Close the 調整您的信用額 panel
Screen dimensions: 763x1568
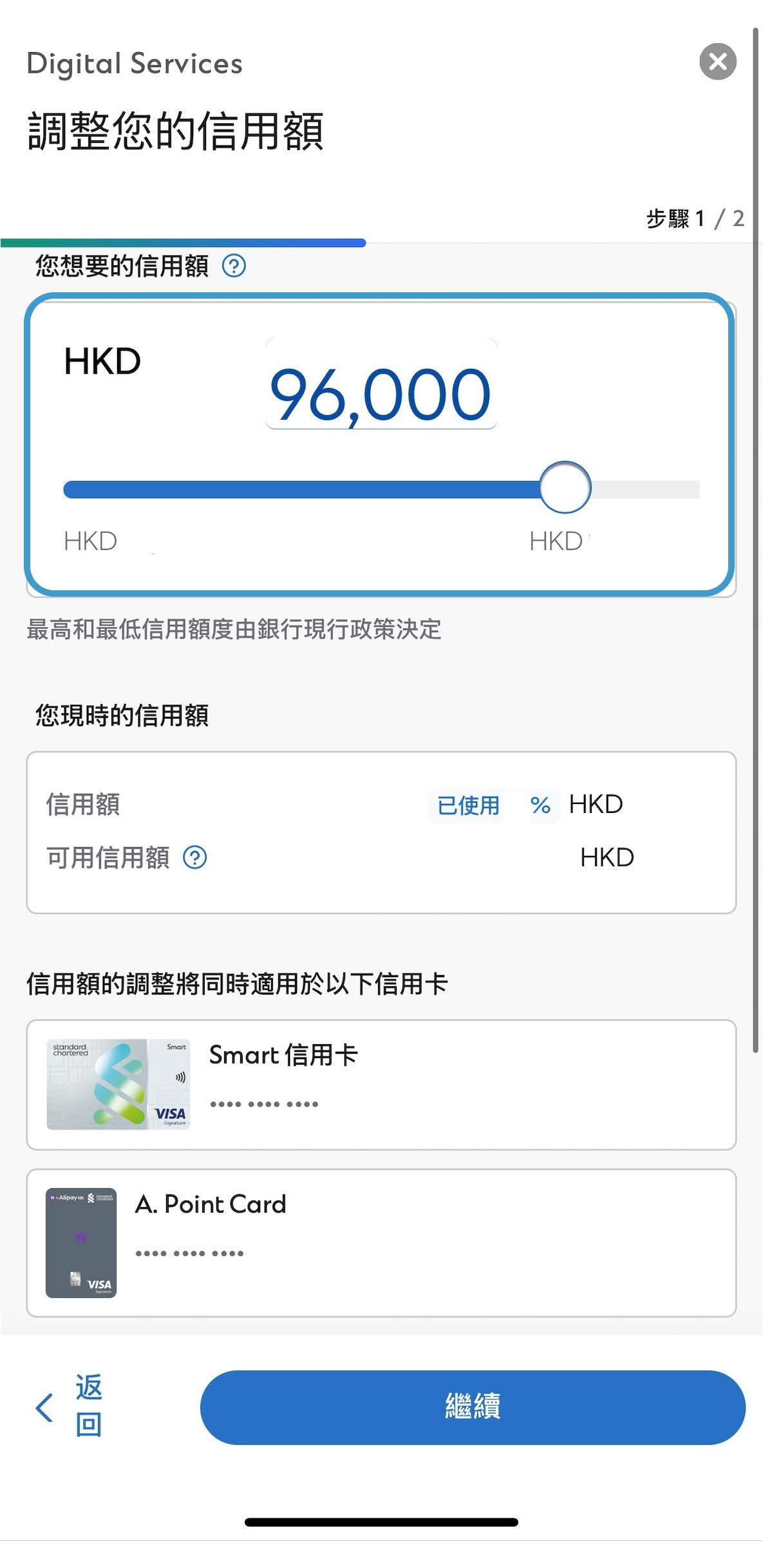click(x=719, y=62)
